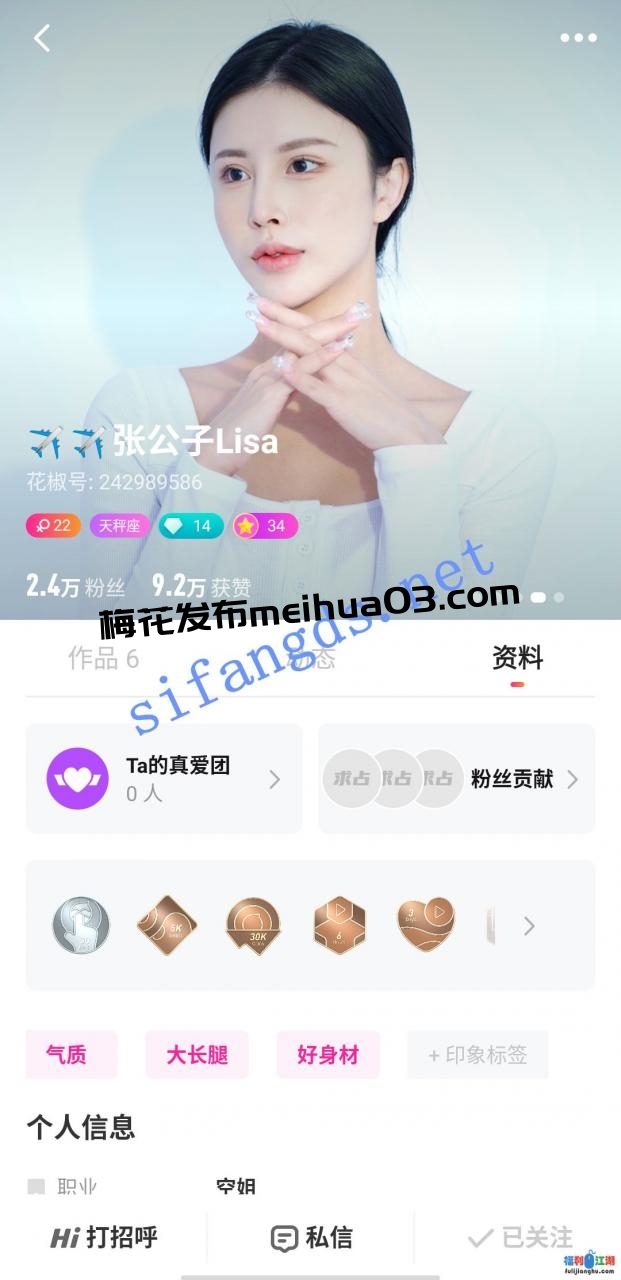Open 粉丝贡献 ranking
This screenshot has width=621, height=1280.
click(456, 779)
